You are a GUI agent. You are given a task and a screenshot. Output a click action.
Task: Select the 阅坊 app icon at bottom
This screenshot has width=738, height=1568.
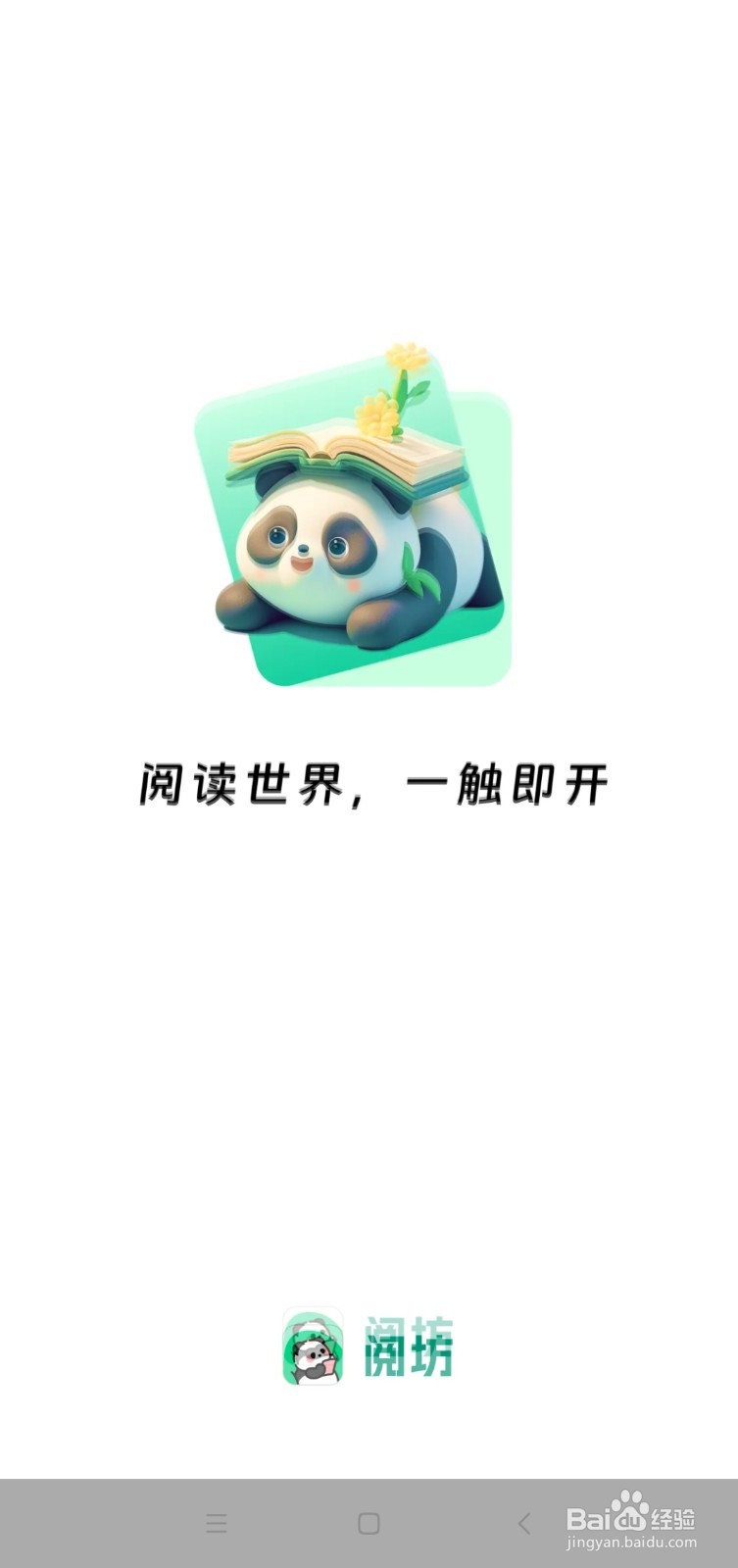click(314, 1347)
